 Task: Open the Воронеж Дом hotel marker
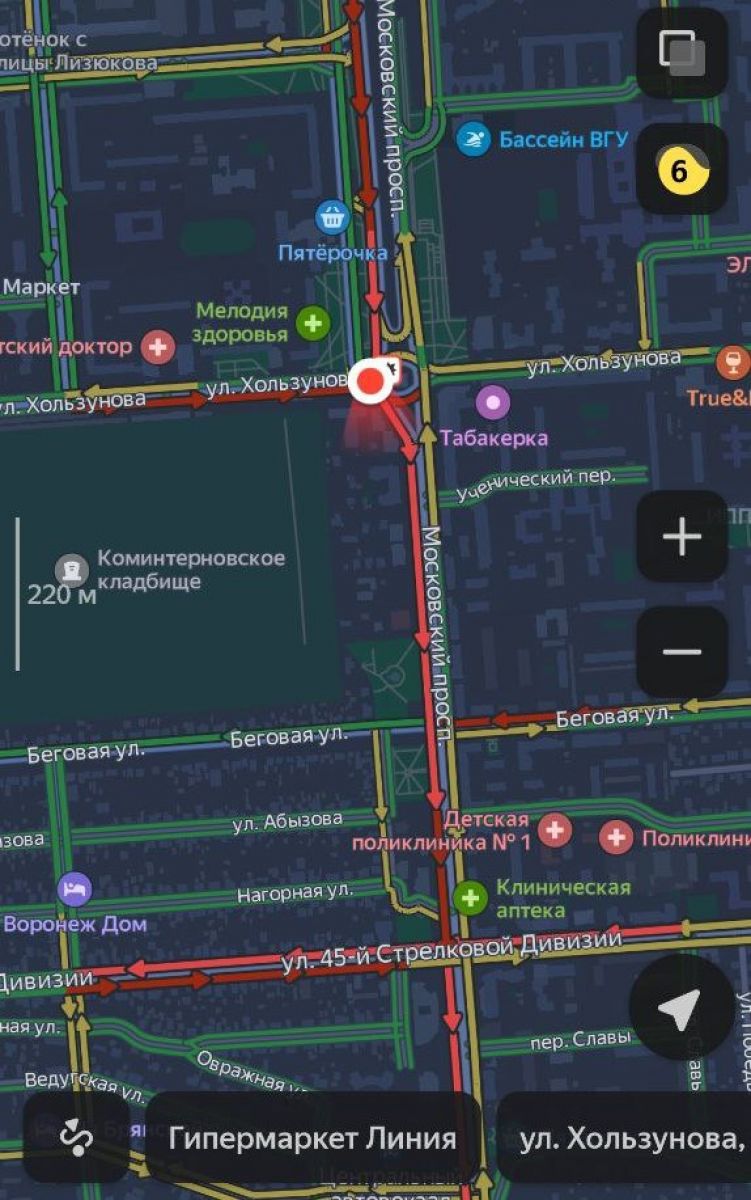coord(74,889)
